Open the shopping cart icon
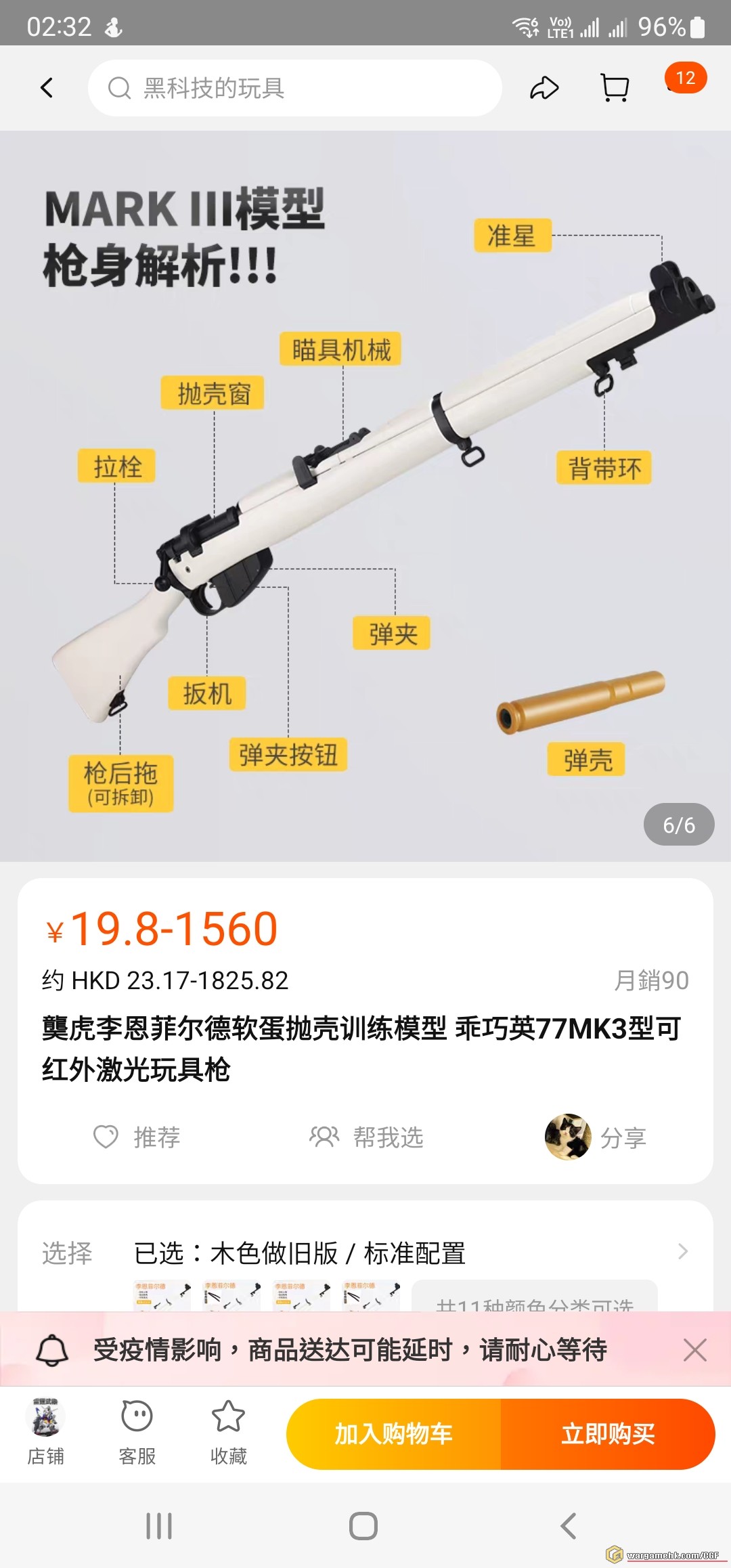This screenshot has width=731, height=1568. (x=615, y=88)
